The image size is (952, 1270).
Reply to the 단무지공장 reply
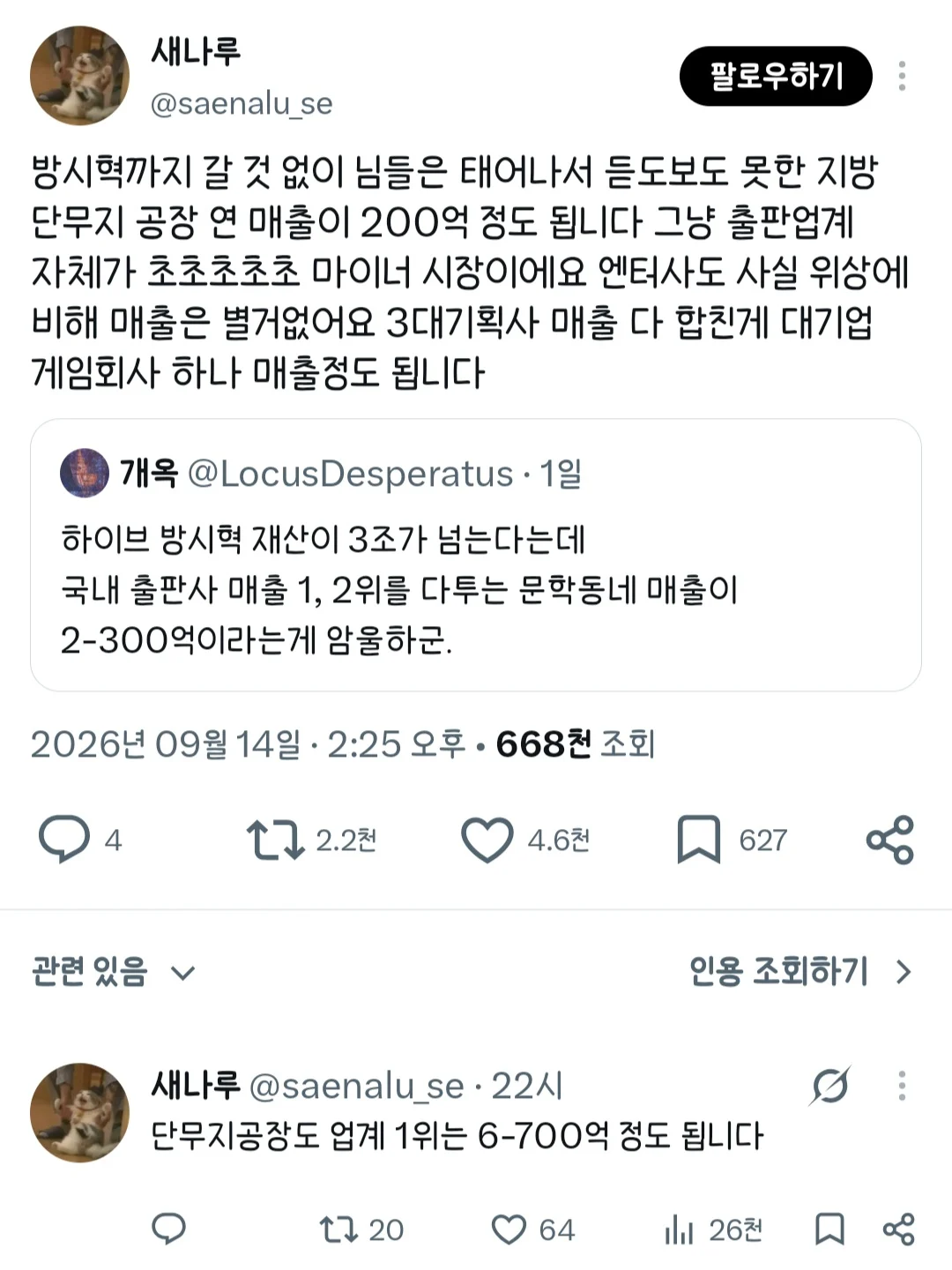click(169, 1229)
